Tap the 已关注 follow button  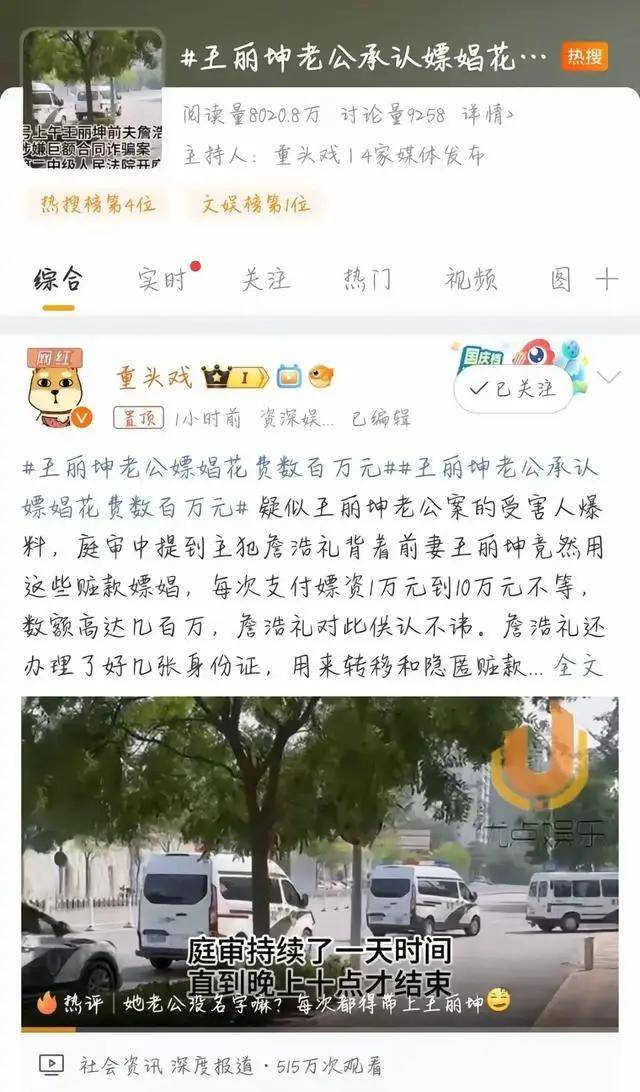pos(514,389)
